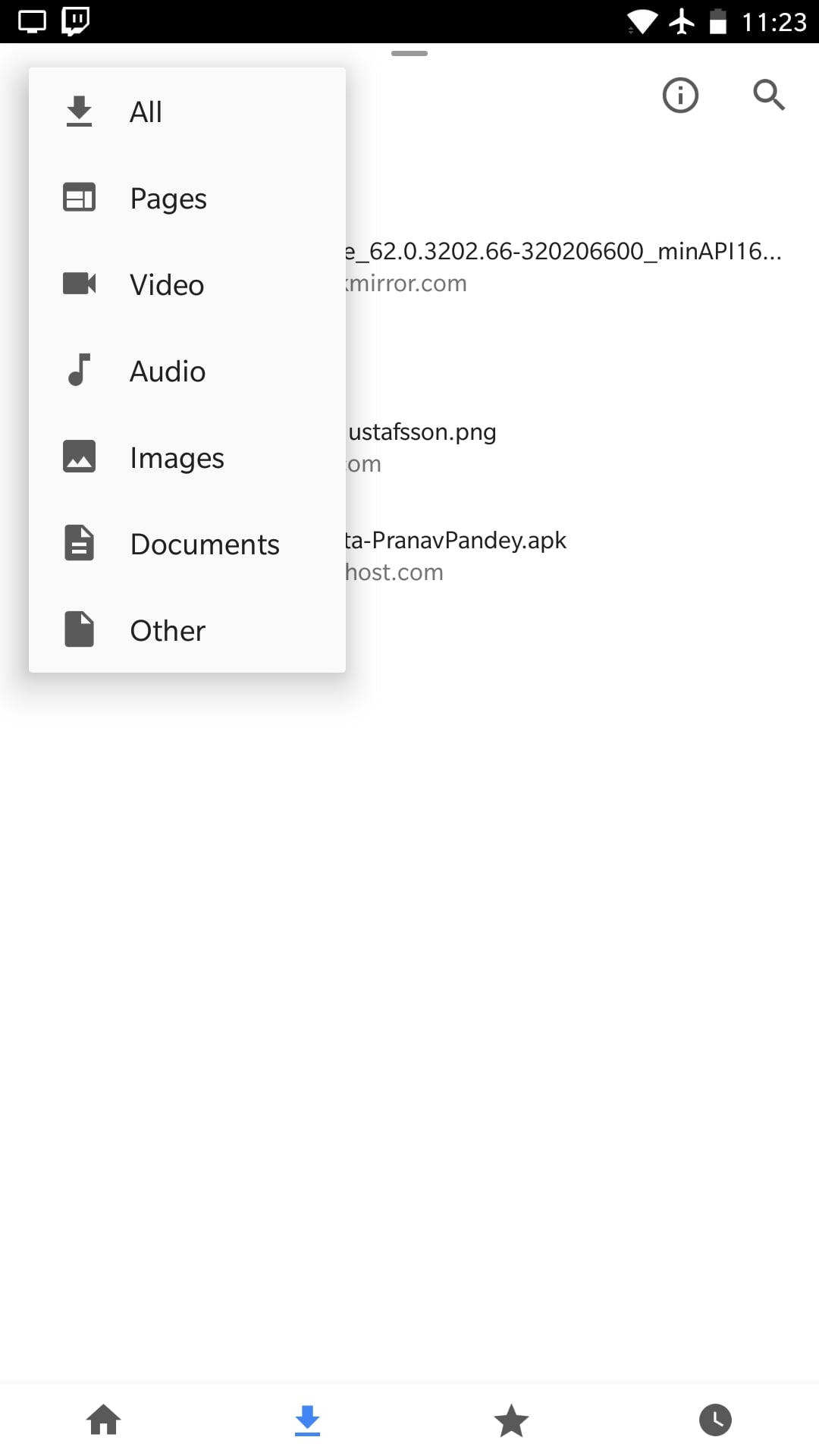Pick the Other file type filter
This screenshot has width=819, height=1456.
[187, 631]
